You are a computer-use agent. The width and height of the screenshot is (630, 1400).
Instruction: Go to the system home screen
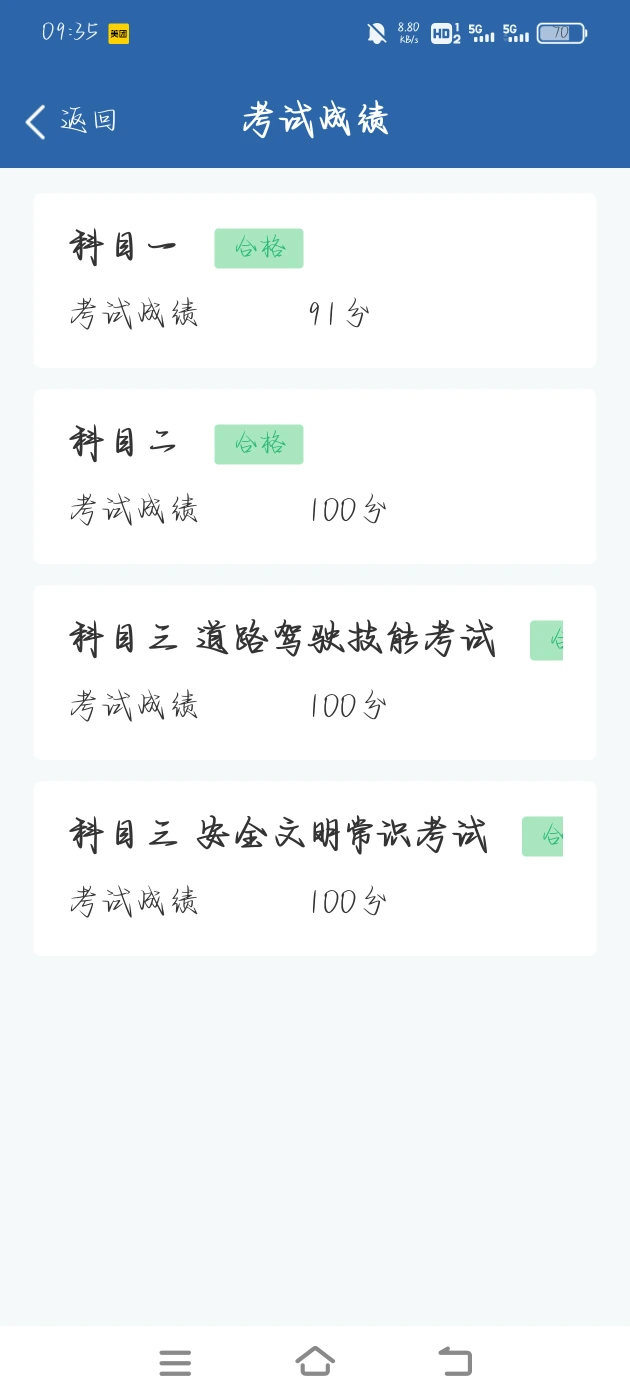coord(315,1361)
